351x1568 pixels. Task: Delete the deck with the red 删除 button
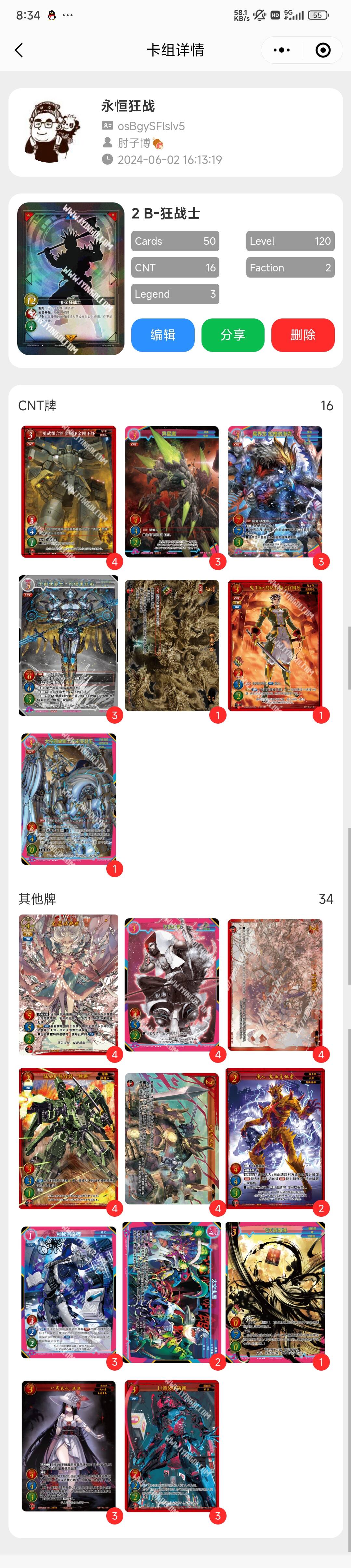pos(302,335)
